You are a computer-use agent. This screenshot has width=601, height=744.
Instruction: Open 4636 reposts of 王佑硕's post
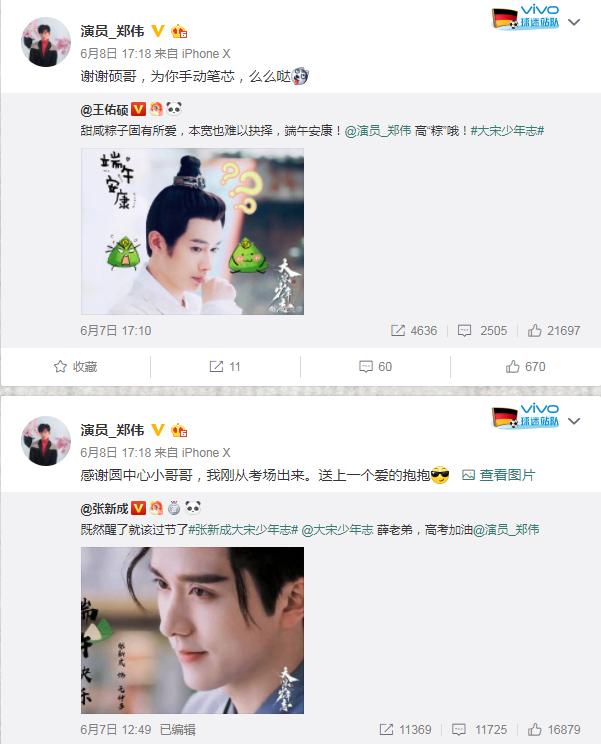tap(414, 330)
